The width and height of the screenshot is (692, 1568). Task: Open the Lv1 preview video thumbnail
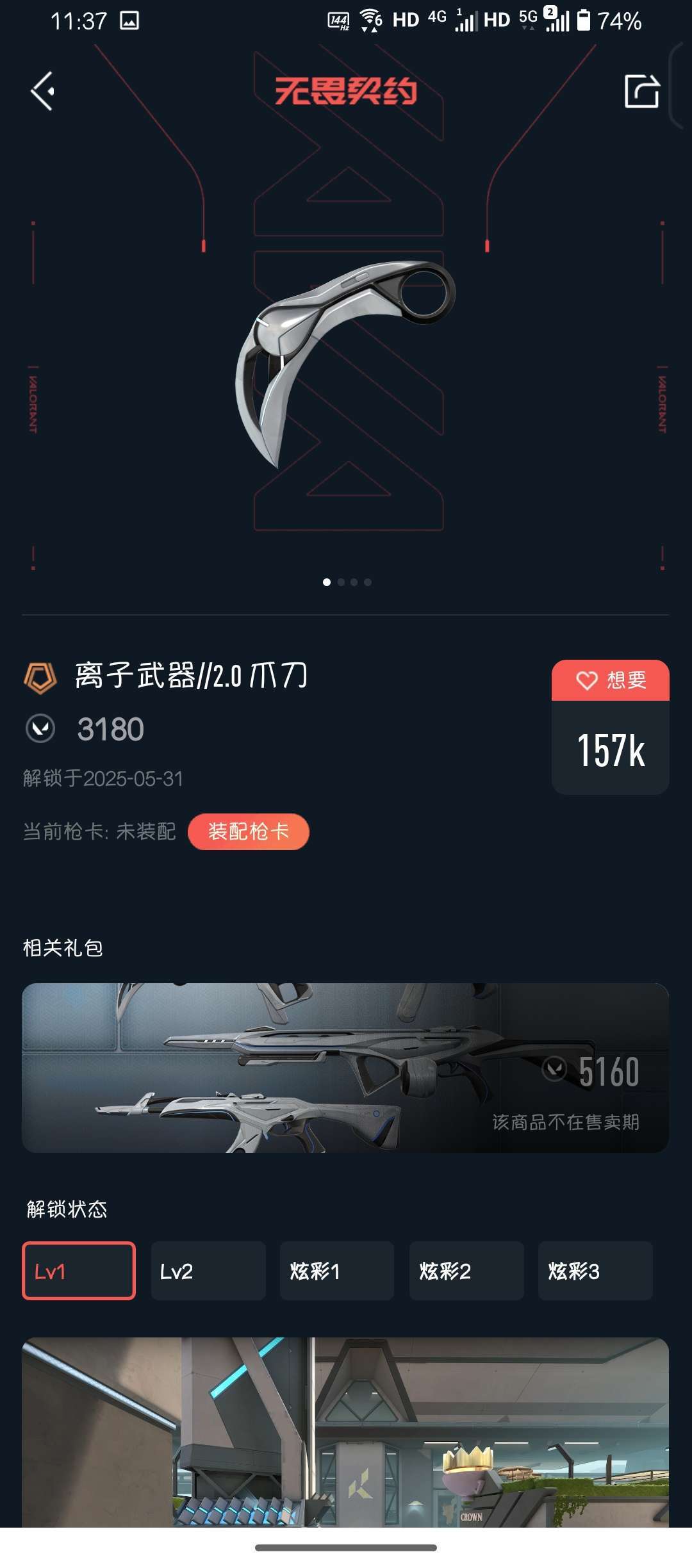click(345, 1432)
